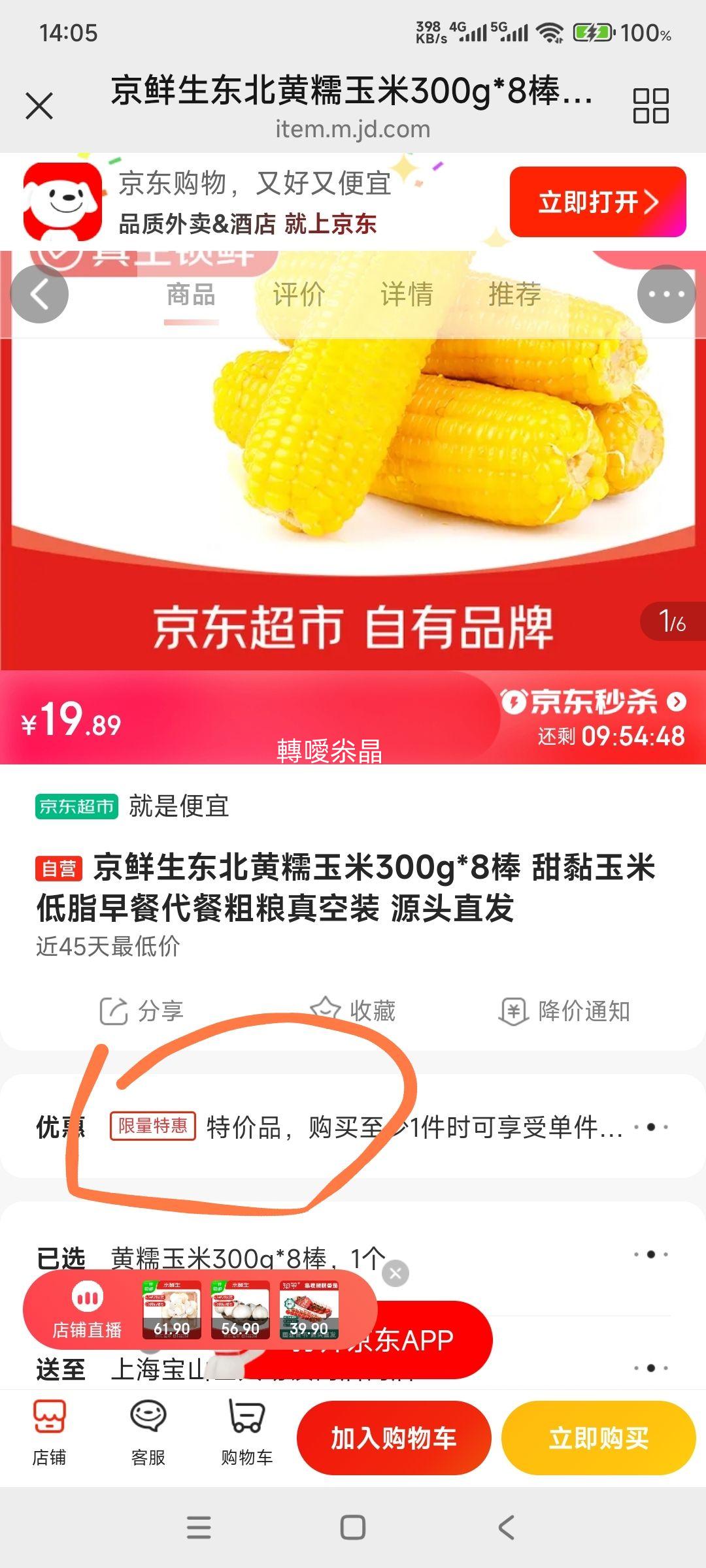Image resolution: width=706 pixels, height=1568 pixels.
Task: Switch to the 详情 details tab
Action: pyautogui.click(x=406, y=295)
